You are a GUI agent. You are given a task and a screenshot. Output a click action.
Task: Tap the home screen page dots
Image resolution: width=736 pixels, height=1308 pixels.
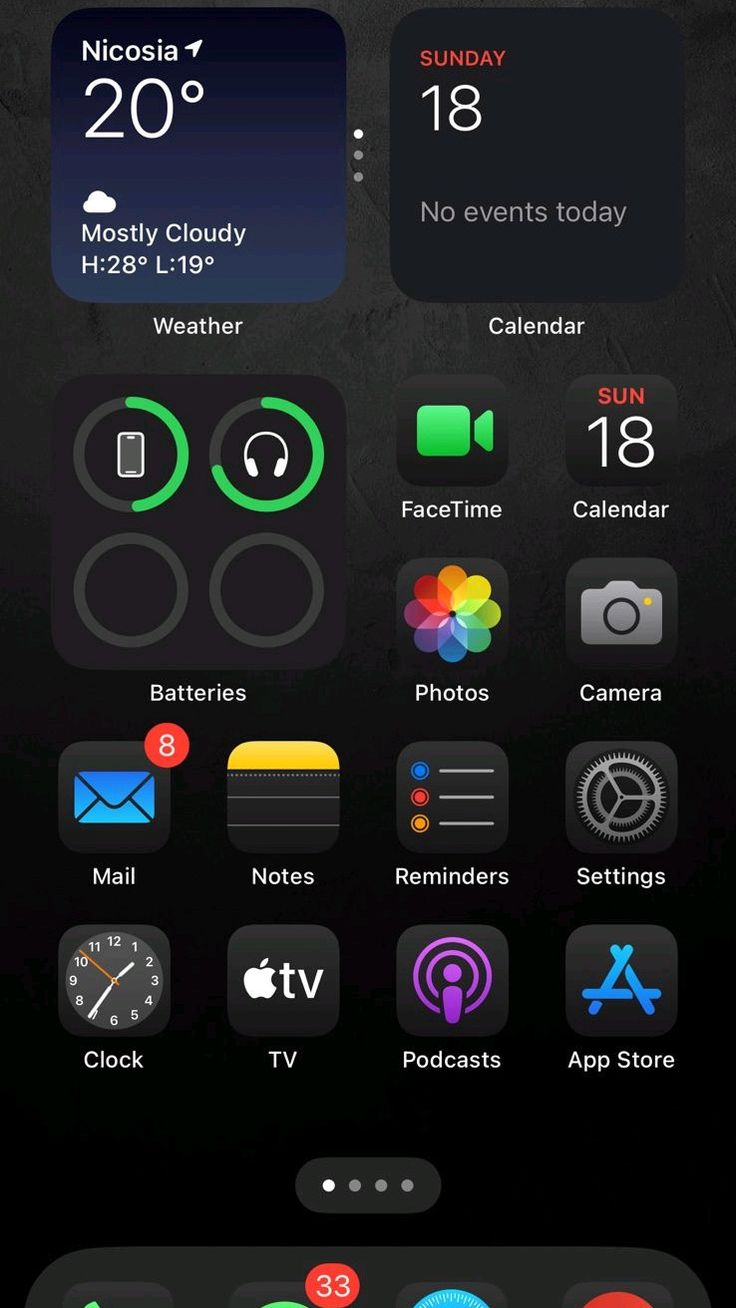pyautogui.click(x=368, y=1185)
